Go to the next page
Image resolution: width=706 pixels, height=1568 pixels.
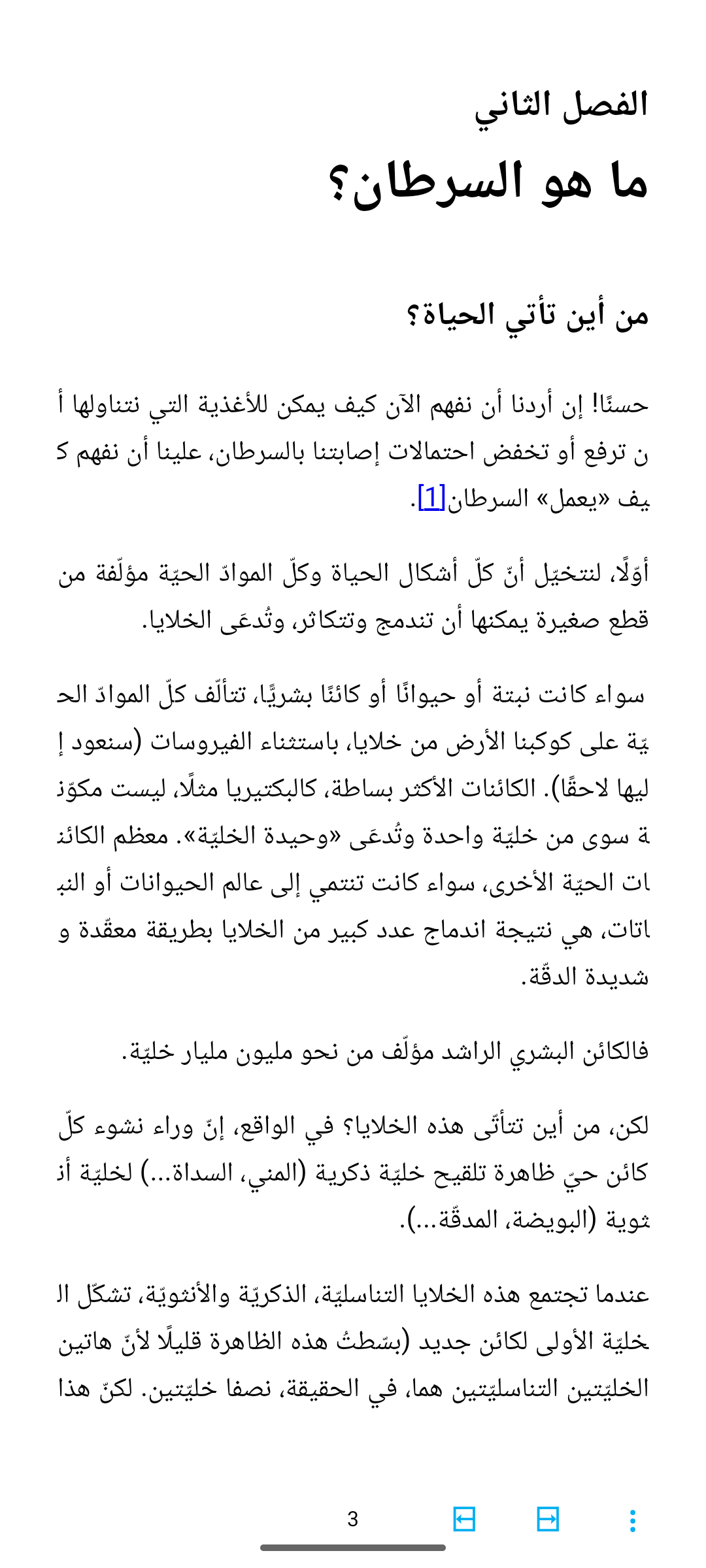pos(548,1520)
